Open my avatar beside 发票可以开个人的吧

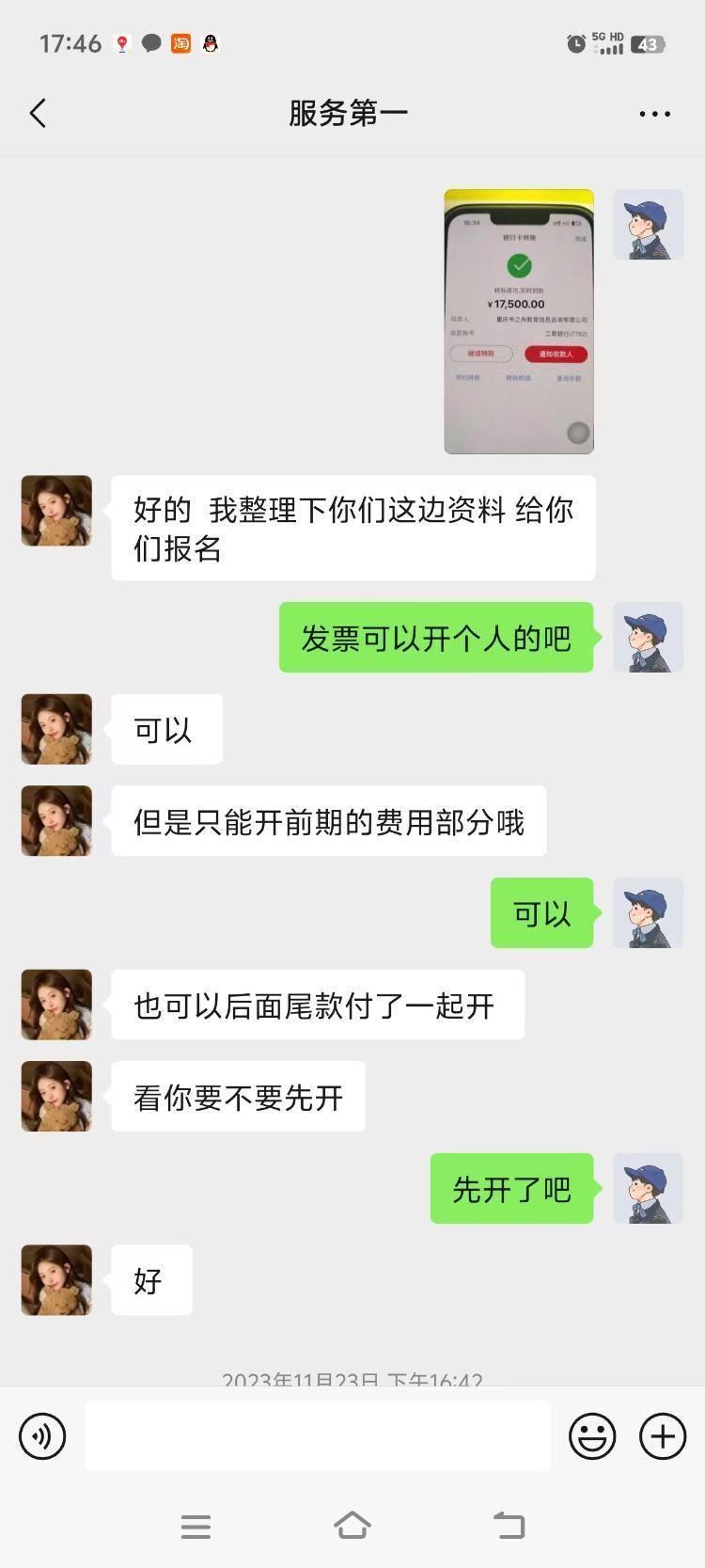click(x=648, y=638)
